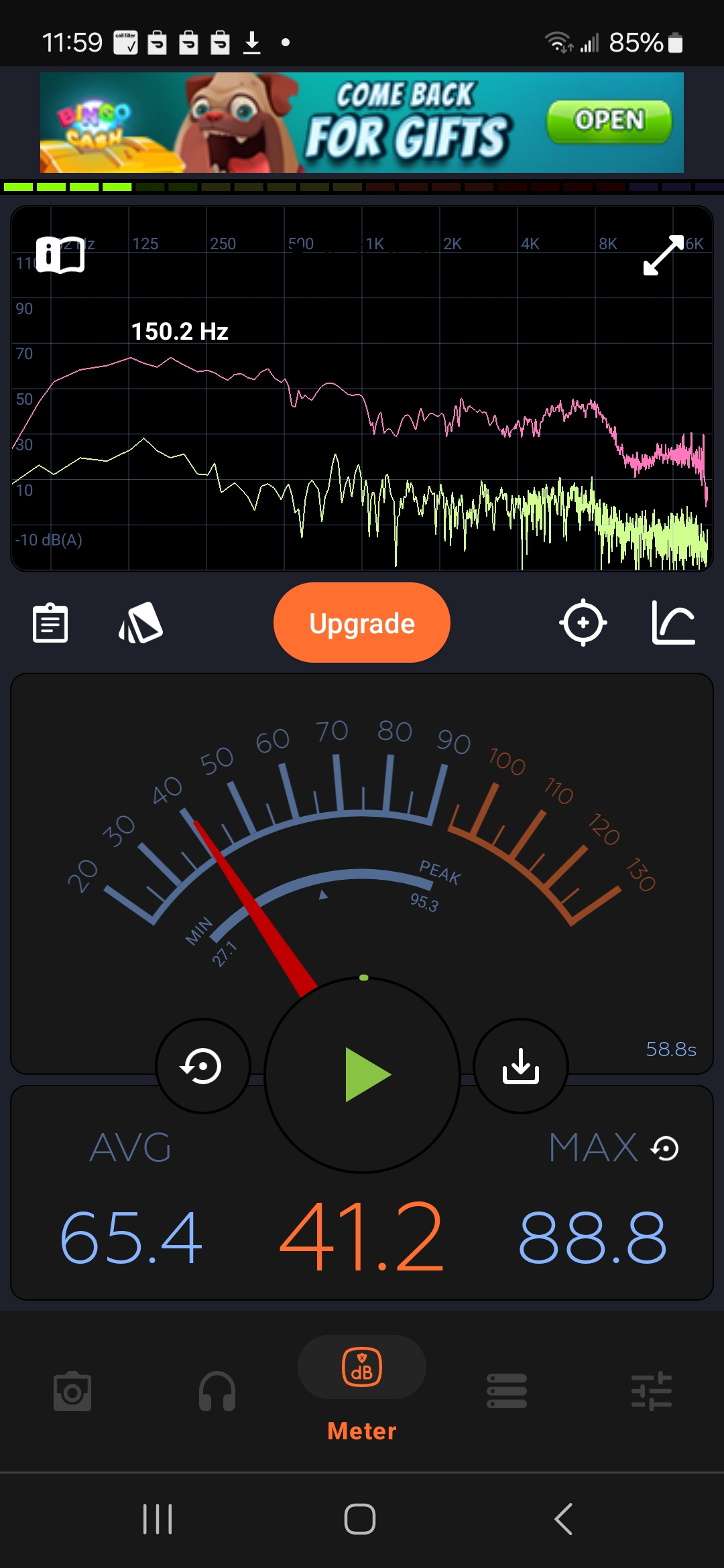This screenshot has height=1568, width=724.
Task: Open the clipboard notes icon
Action: click(50, 623)
